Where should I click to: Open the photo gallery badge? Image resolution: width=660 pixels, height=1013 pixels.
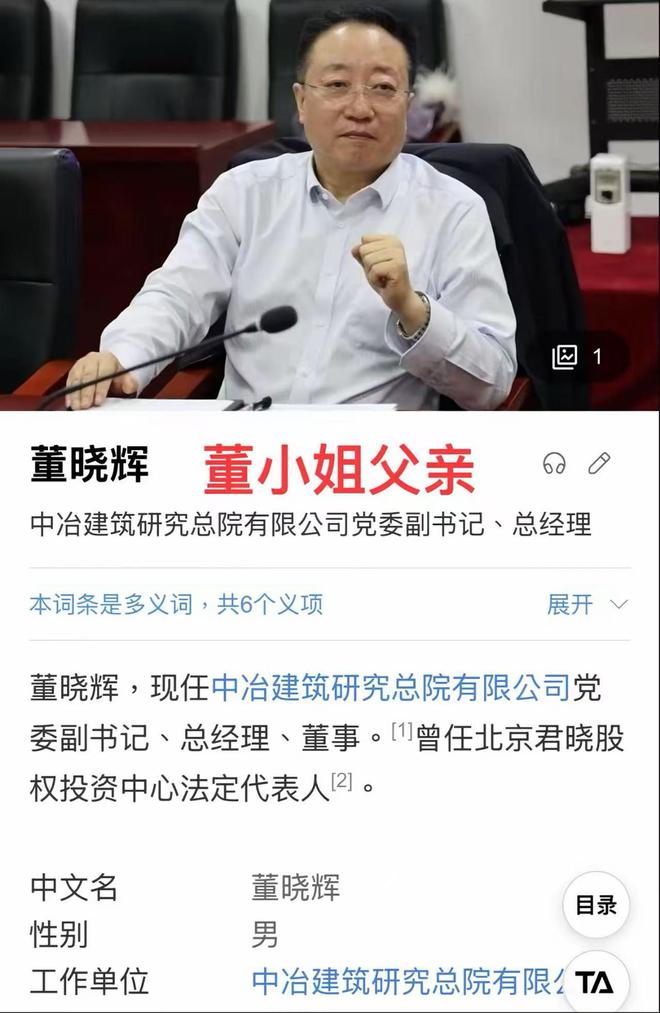tap(578, 357)
